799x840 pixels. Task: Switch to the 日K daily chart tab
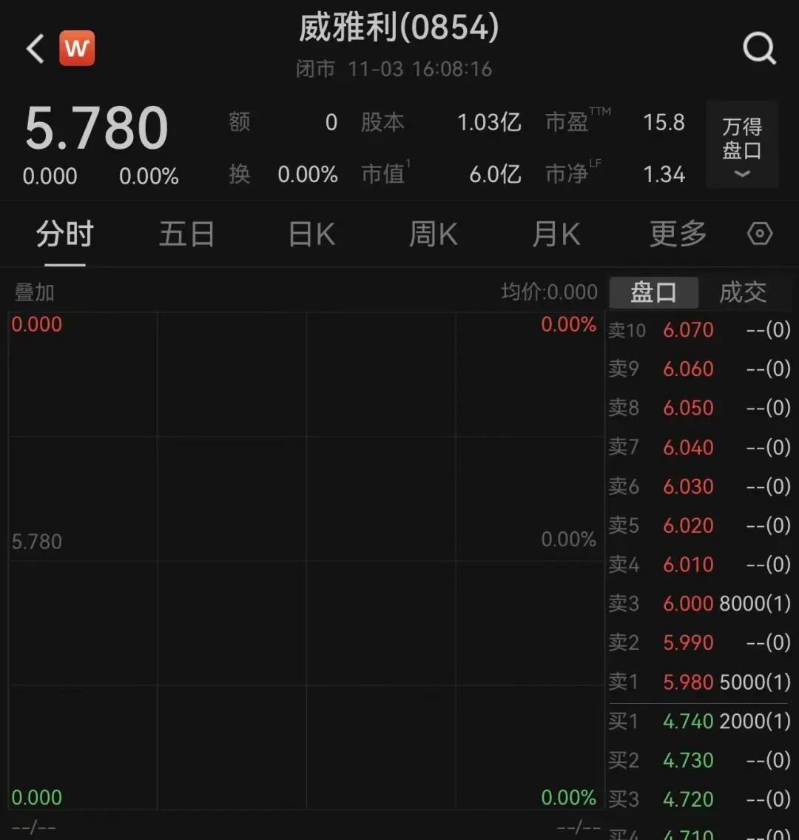pos(309,233)
